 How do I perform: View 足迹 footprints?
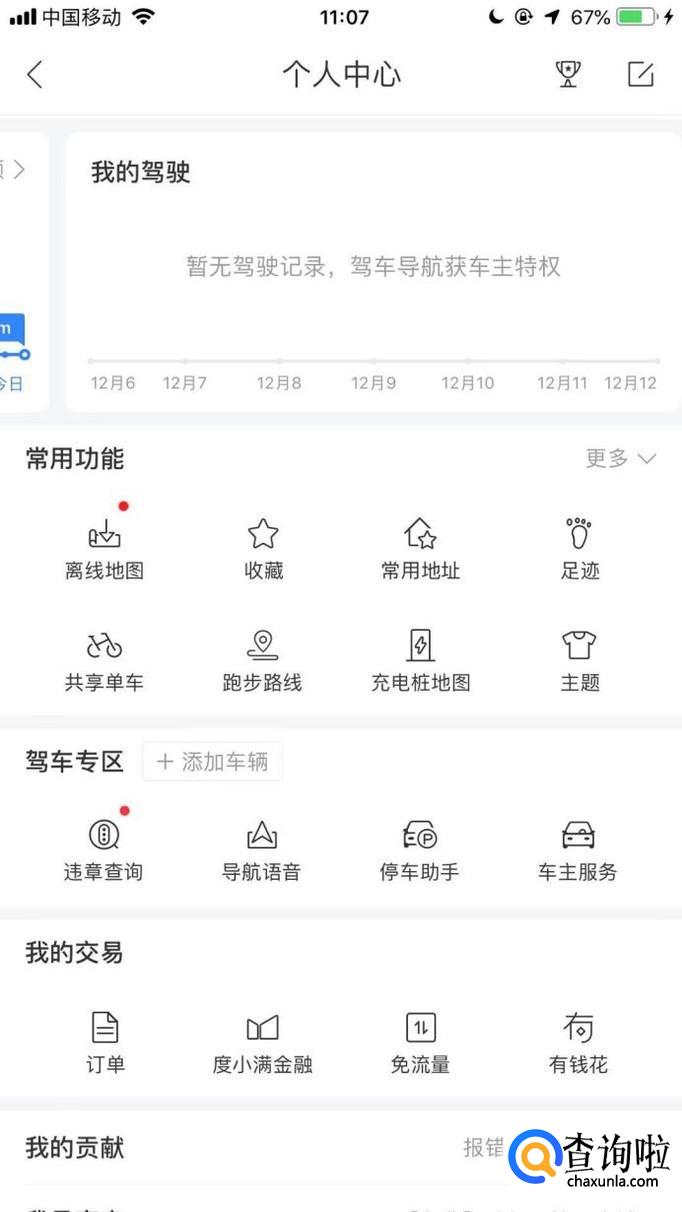pos(579,548)
